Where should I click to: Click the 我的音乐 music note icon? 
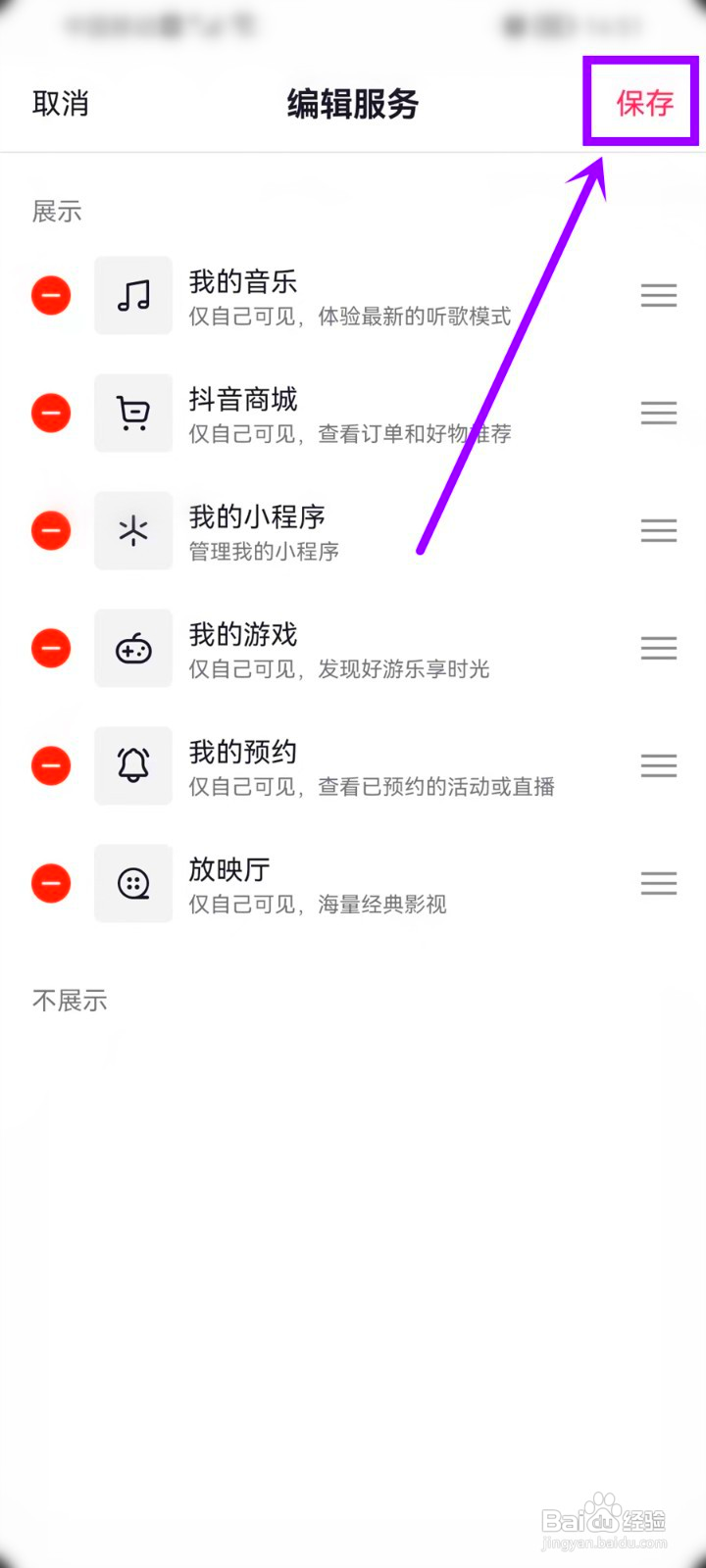[133, 295]
